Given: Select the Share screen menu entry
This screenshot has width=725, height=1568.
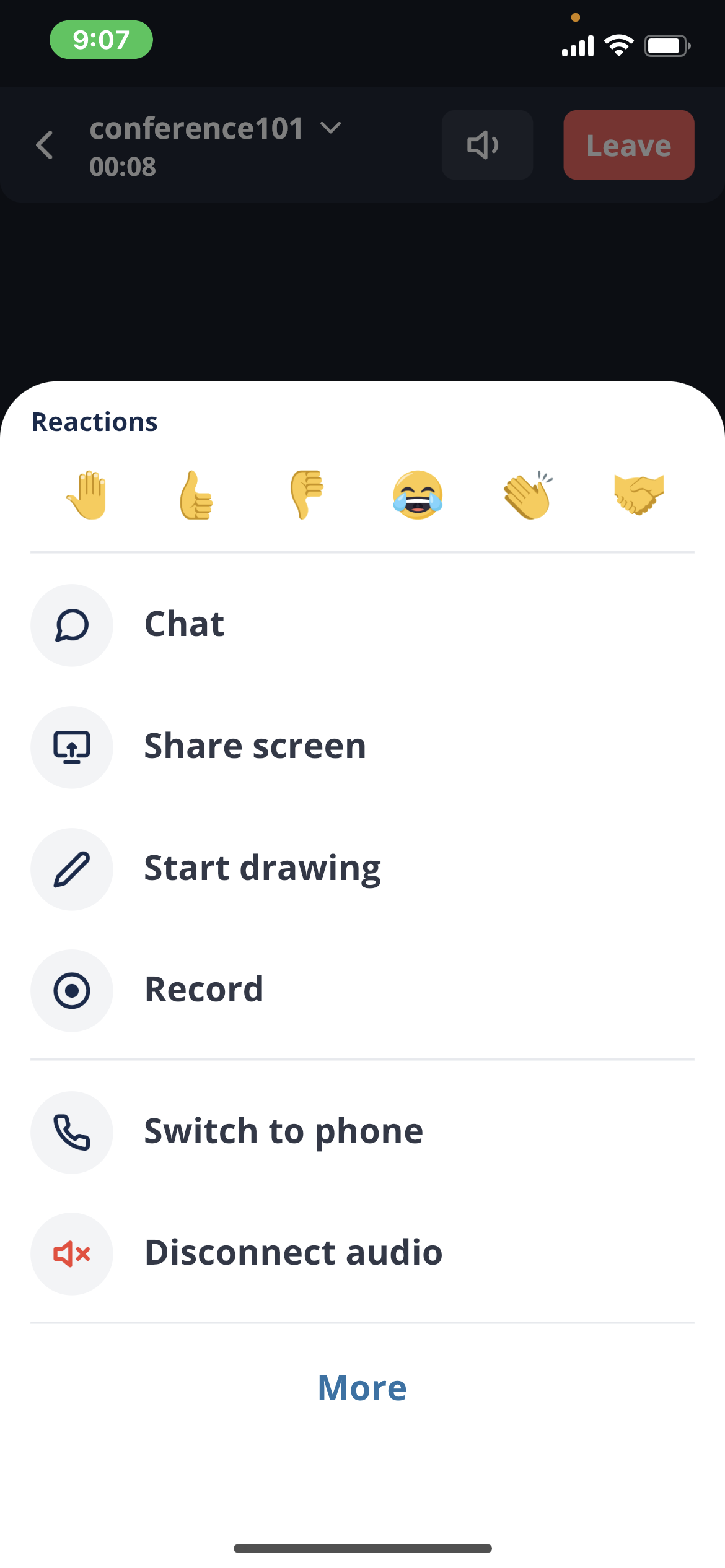Looking at the screenshot, I should pos(254,745).
